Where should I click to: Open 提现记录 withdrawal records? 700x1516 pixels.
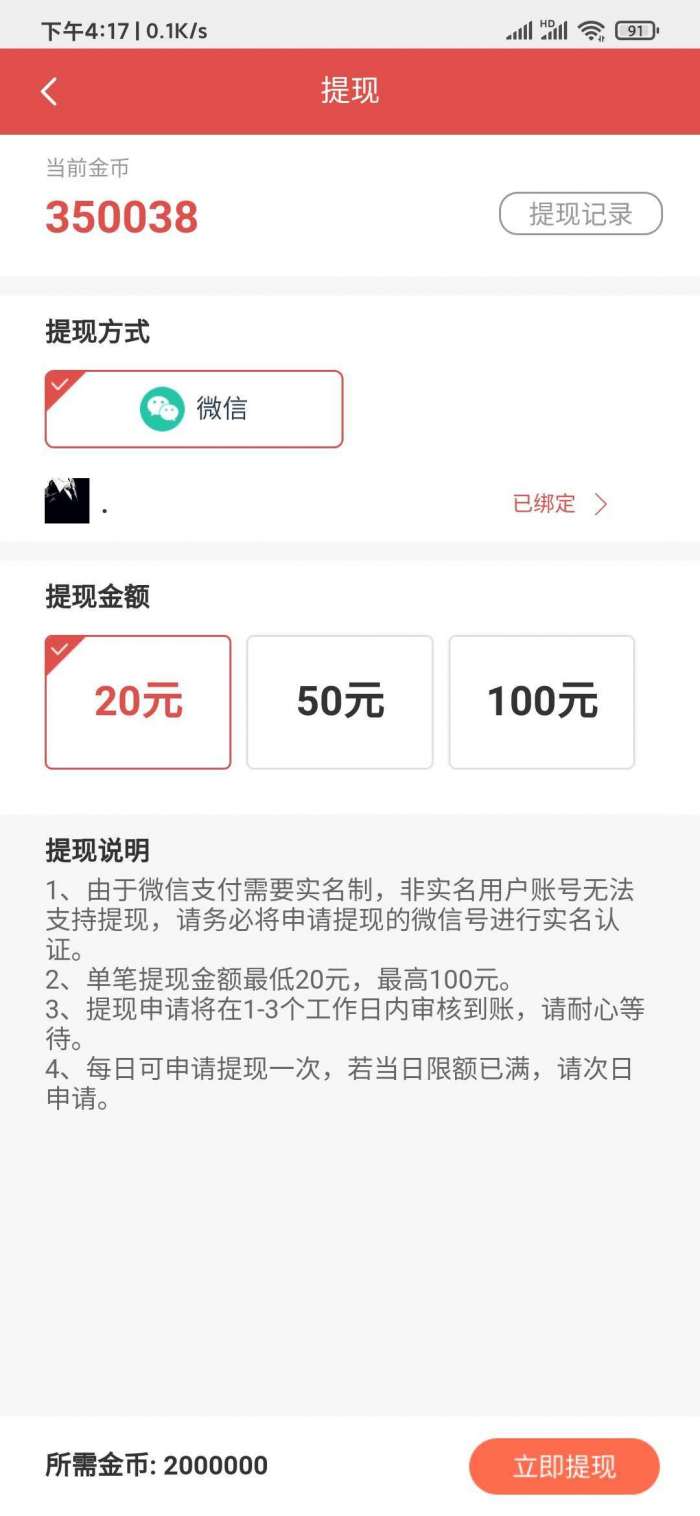(581, 214)
